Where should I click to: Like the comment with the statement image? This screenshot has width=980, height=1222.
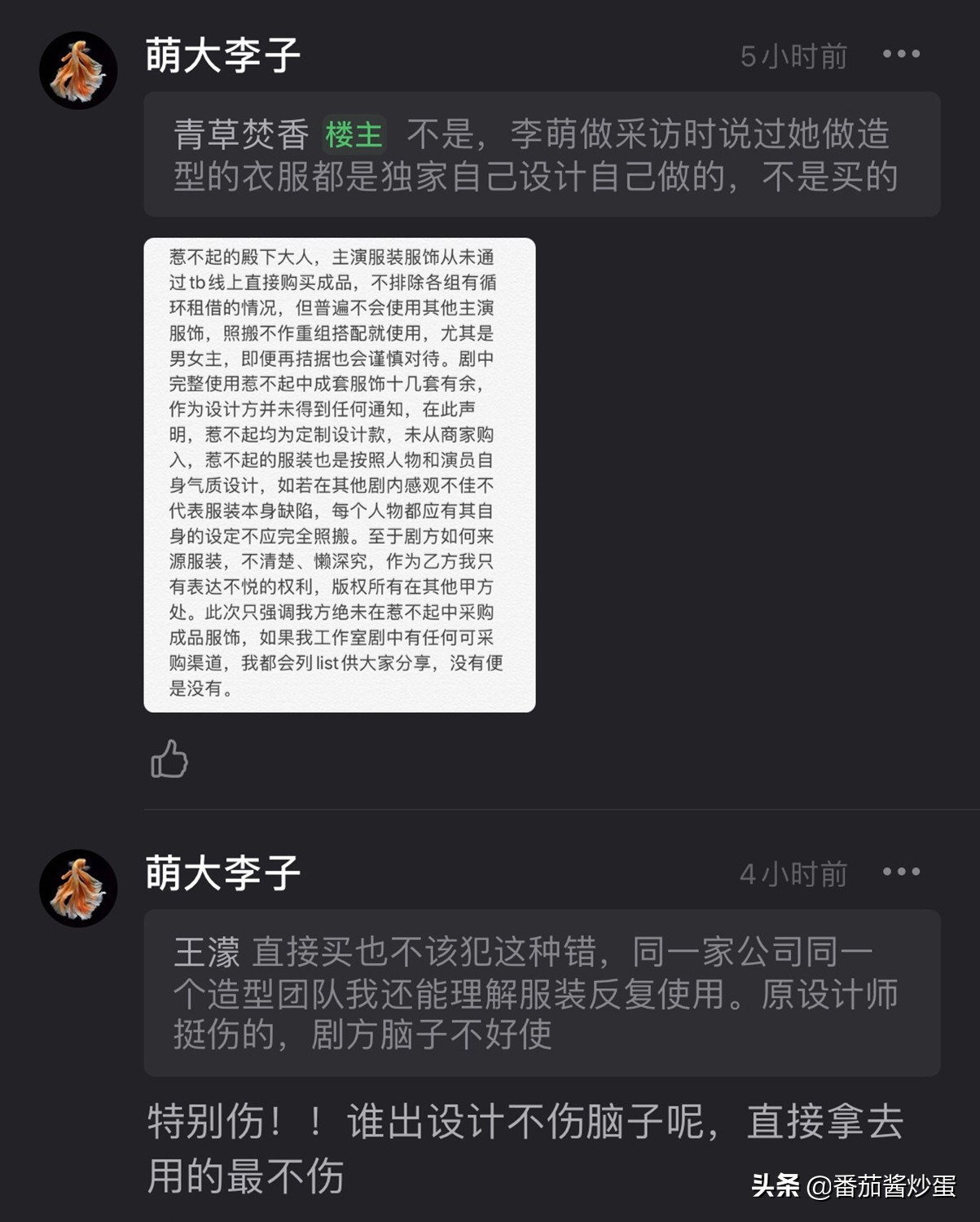[169, 759]
